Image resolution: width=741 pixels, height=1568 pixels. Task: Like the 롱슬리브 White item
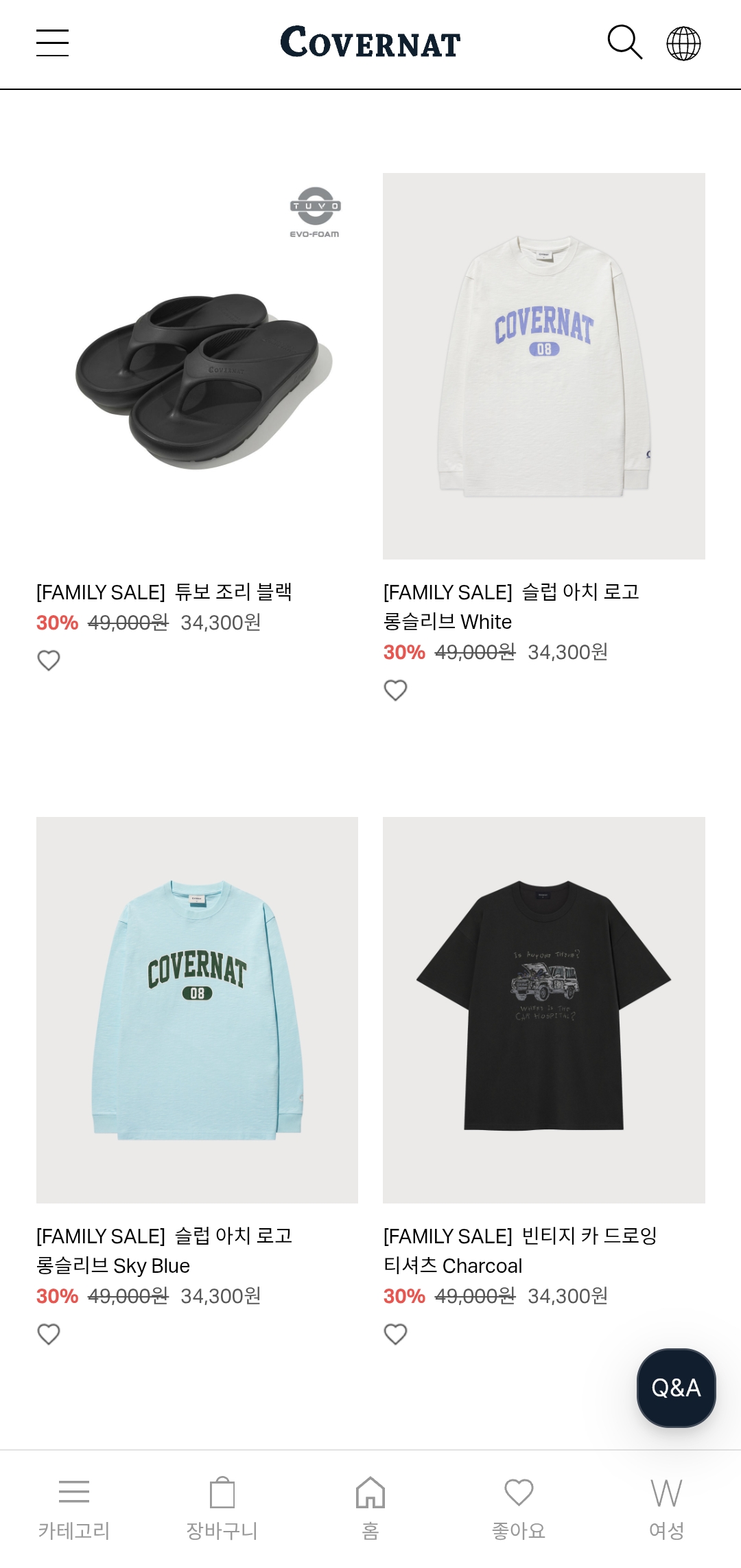tap(395, 690)
